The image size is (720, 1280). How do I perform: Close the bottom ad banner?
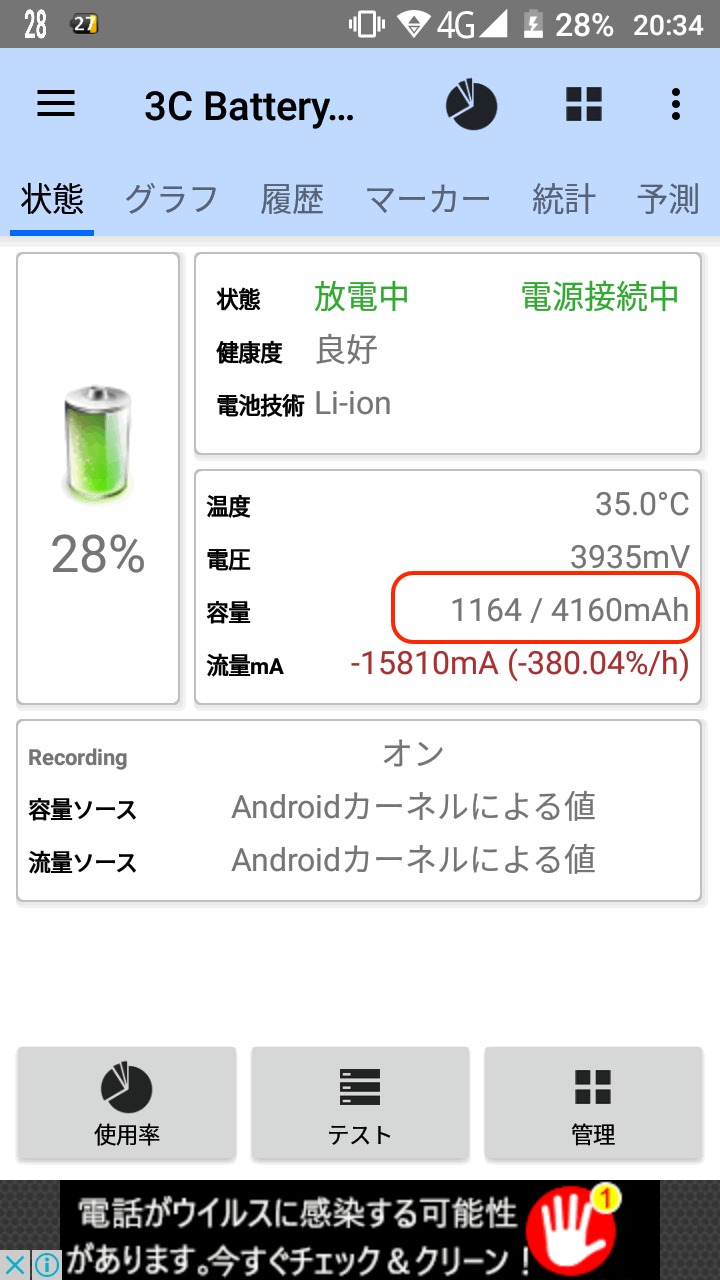pos(16,1264)
